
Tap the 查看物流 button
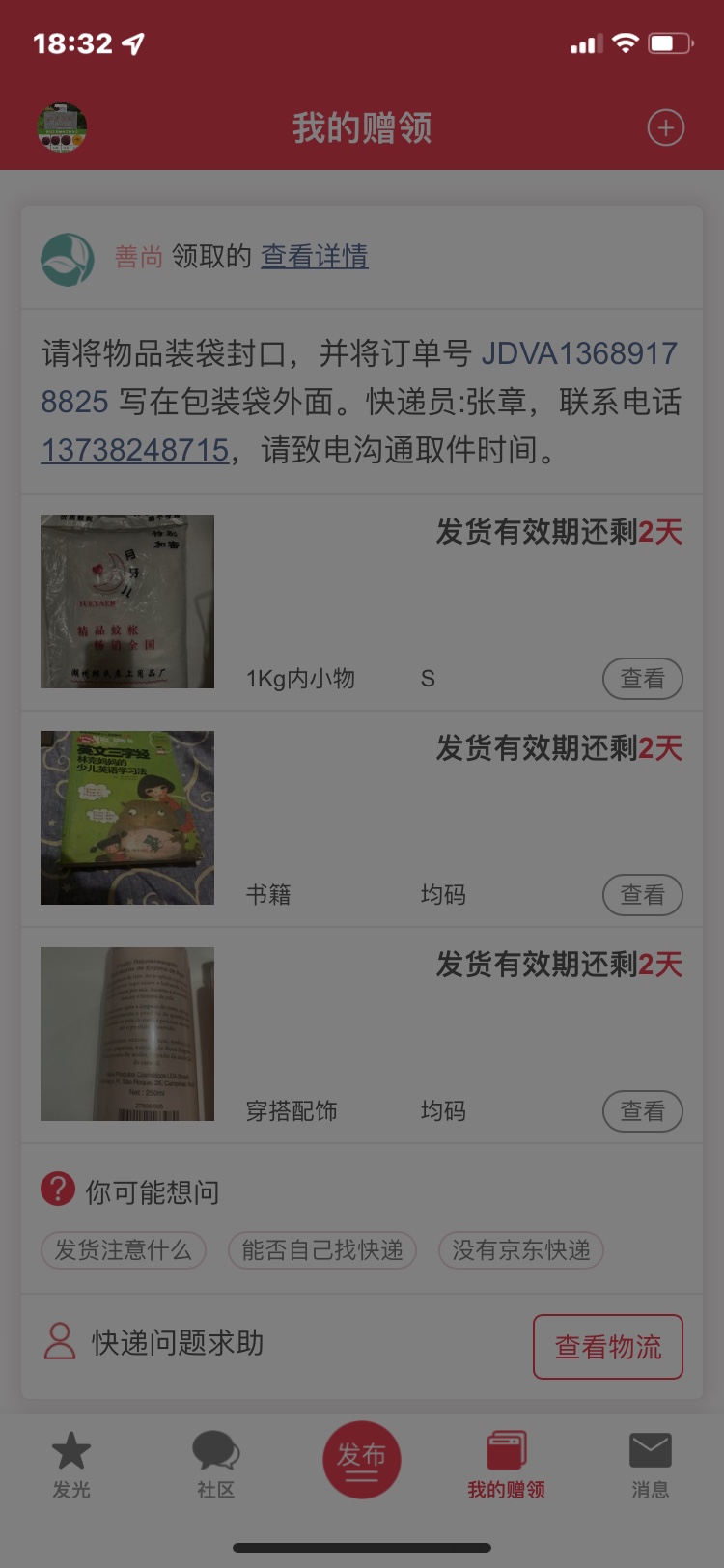[607, 1347]
